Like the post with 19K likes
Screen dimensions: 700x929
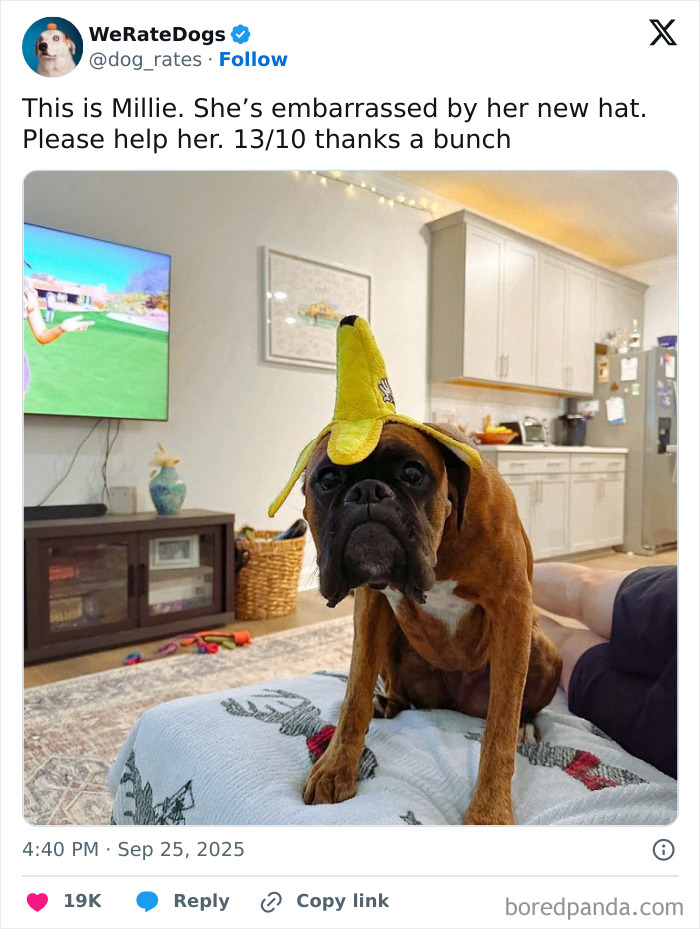pyautogui.click(x=38, y=901)
